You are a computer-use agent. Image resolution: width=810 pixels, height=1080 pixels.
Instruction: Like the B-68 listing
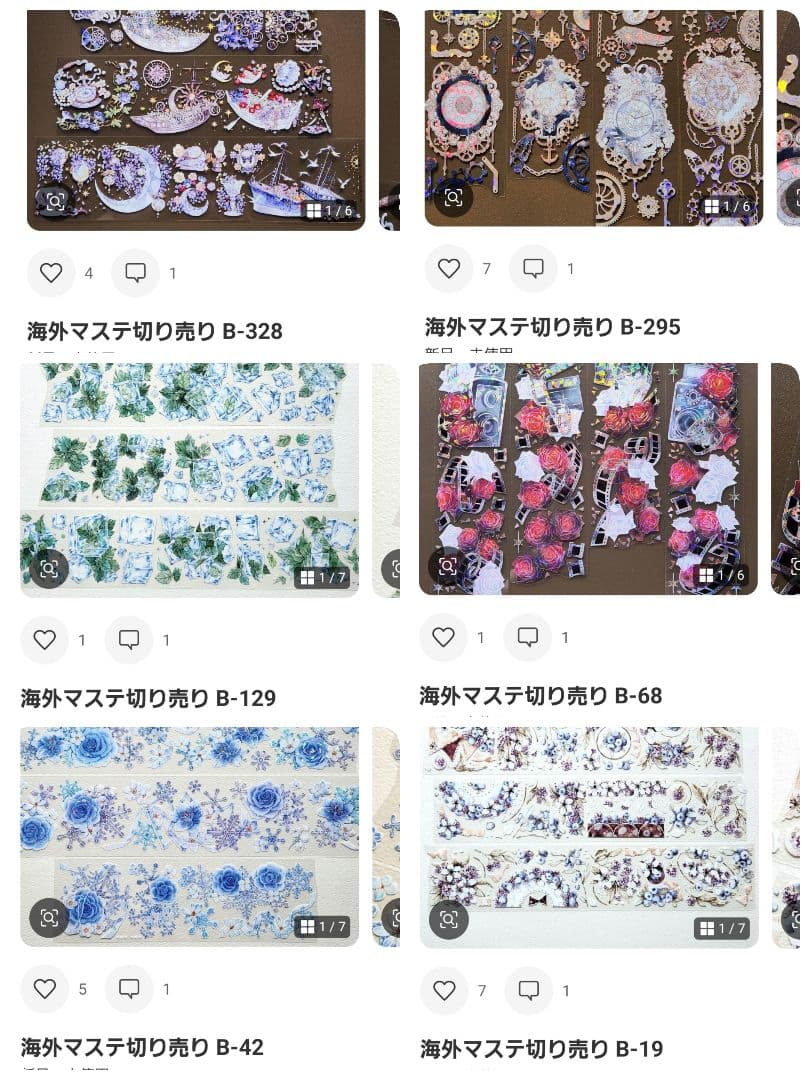point(443,637)
